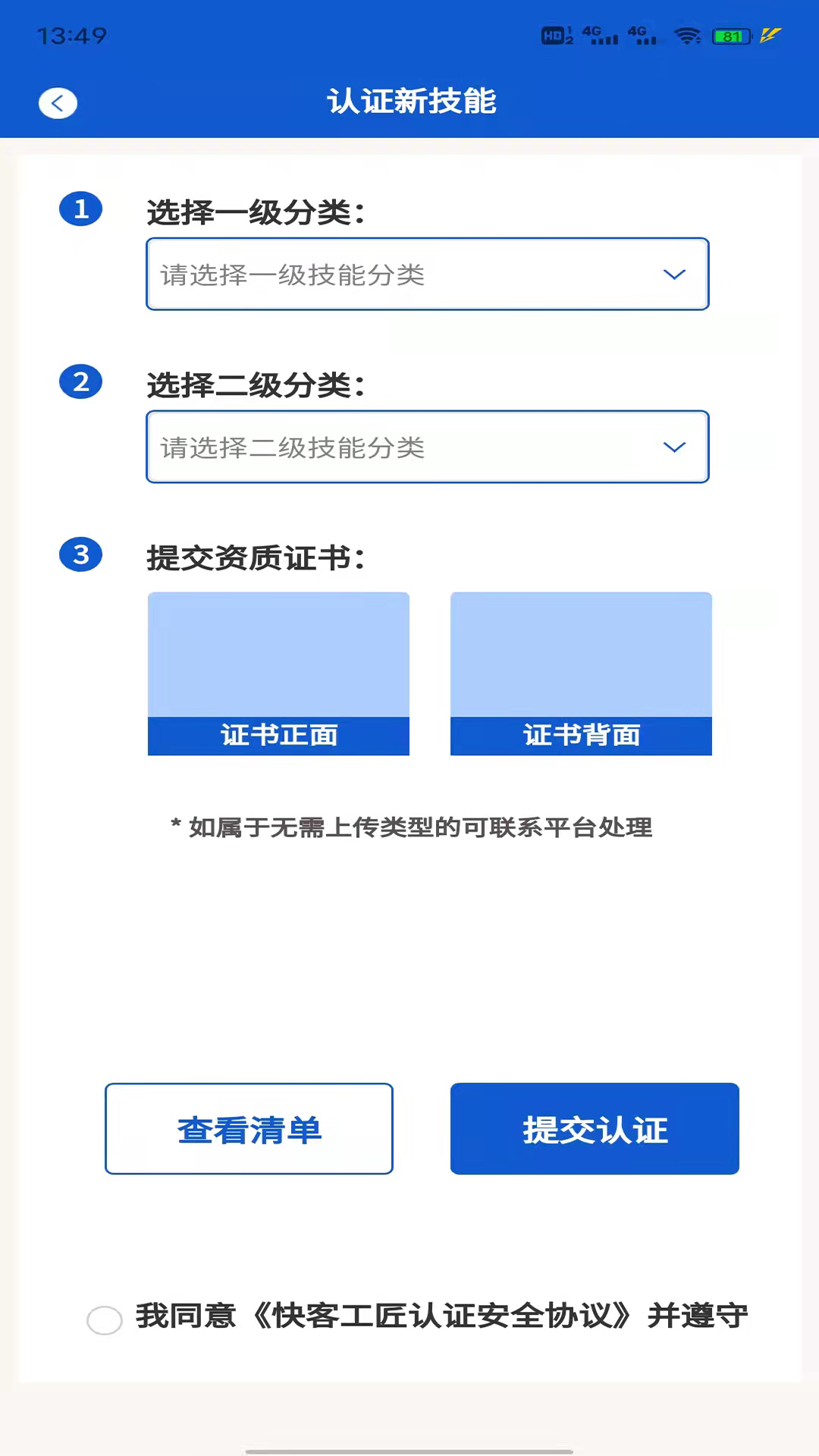Tap the battery indicator in status bar
Image resolution: width=819 pixels, height=1456 pixels.
point(730,36)
